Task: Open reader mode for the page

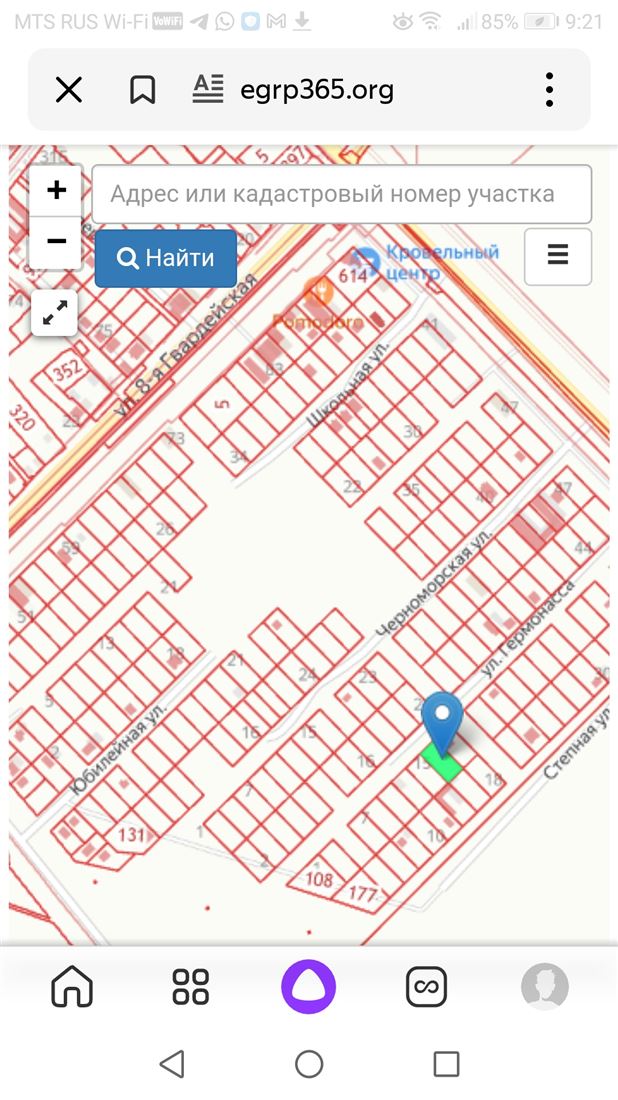Action: (208, 90)
